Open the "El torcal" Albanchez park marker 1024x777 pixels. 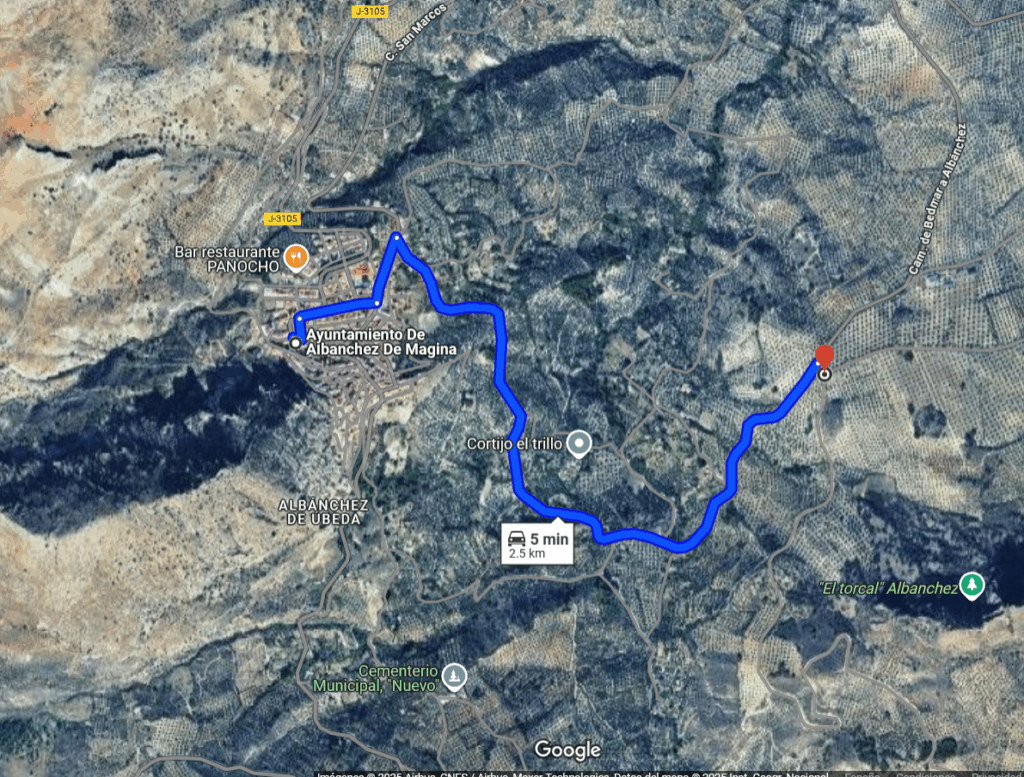coord(971,584)
